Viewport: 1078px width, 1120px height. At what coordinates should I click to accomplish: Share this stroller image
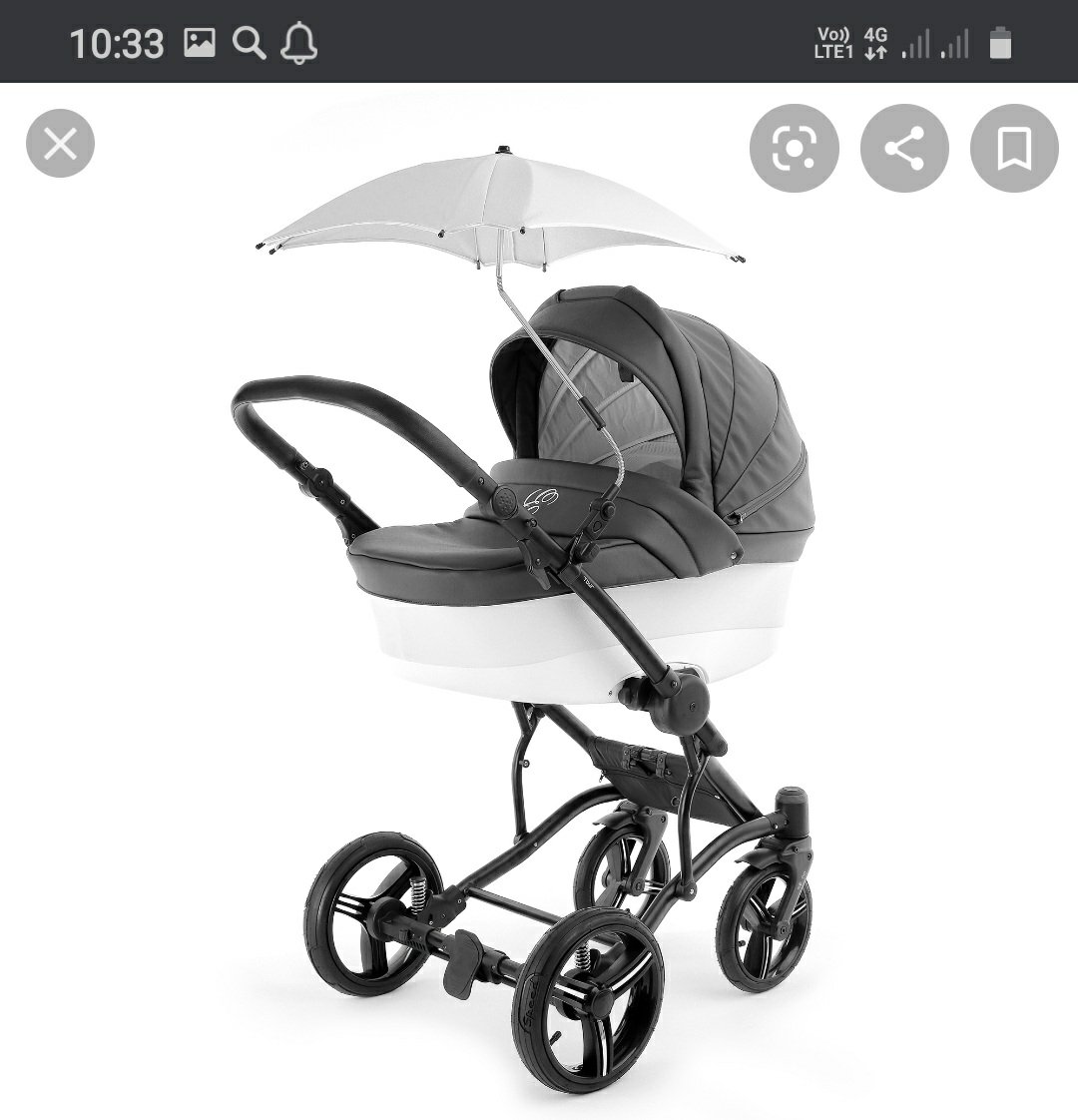pos(903,149)
